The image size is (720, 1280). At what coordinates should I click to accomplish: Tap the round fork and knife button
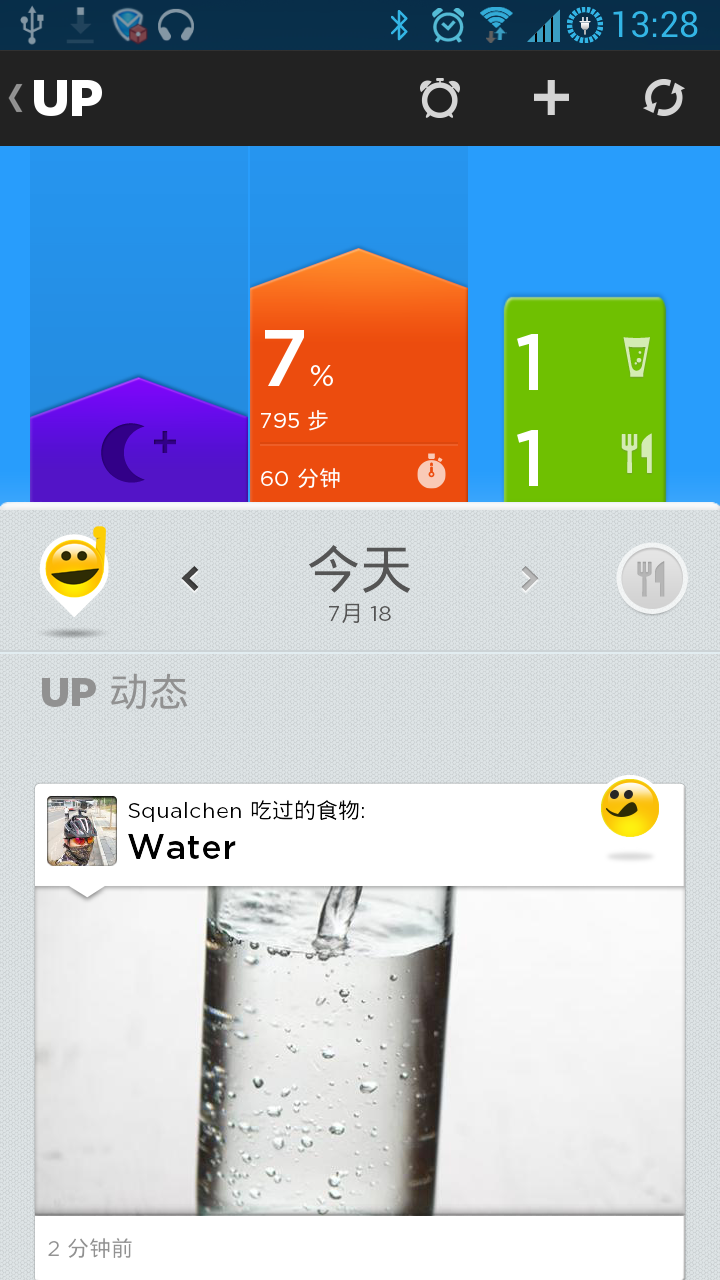pyautogui.click(x=651, y=578)
